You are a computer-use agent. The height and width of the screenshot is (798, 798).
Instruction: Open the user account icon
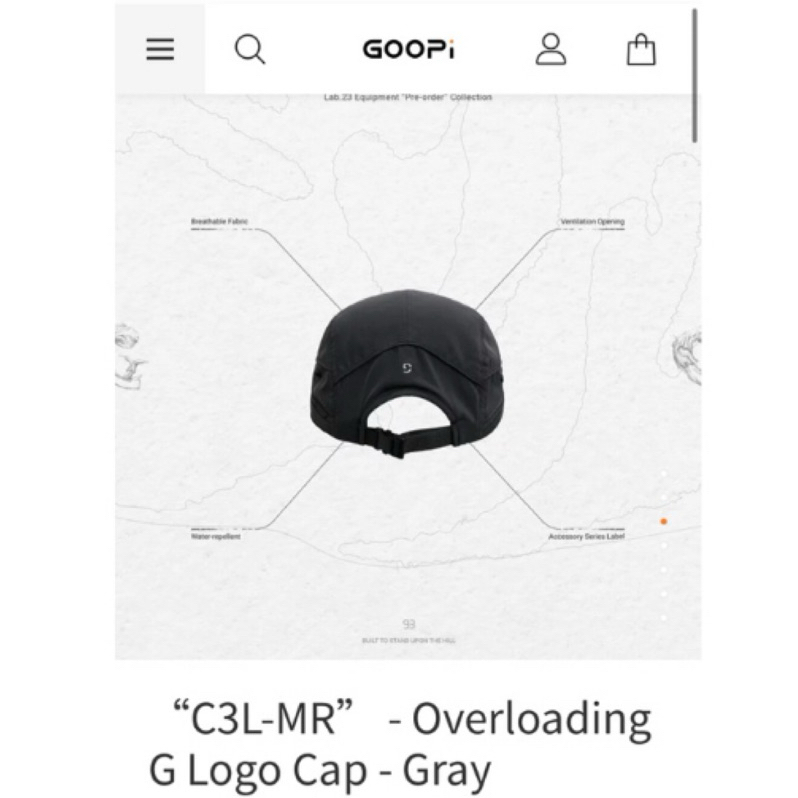(x=551, y=49)
